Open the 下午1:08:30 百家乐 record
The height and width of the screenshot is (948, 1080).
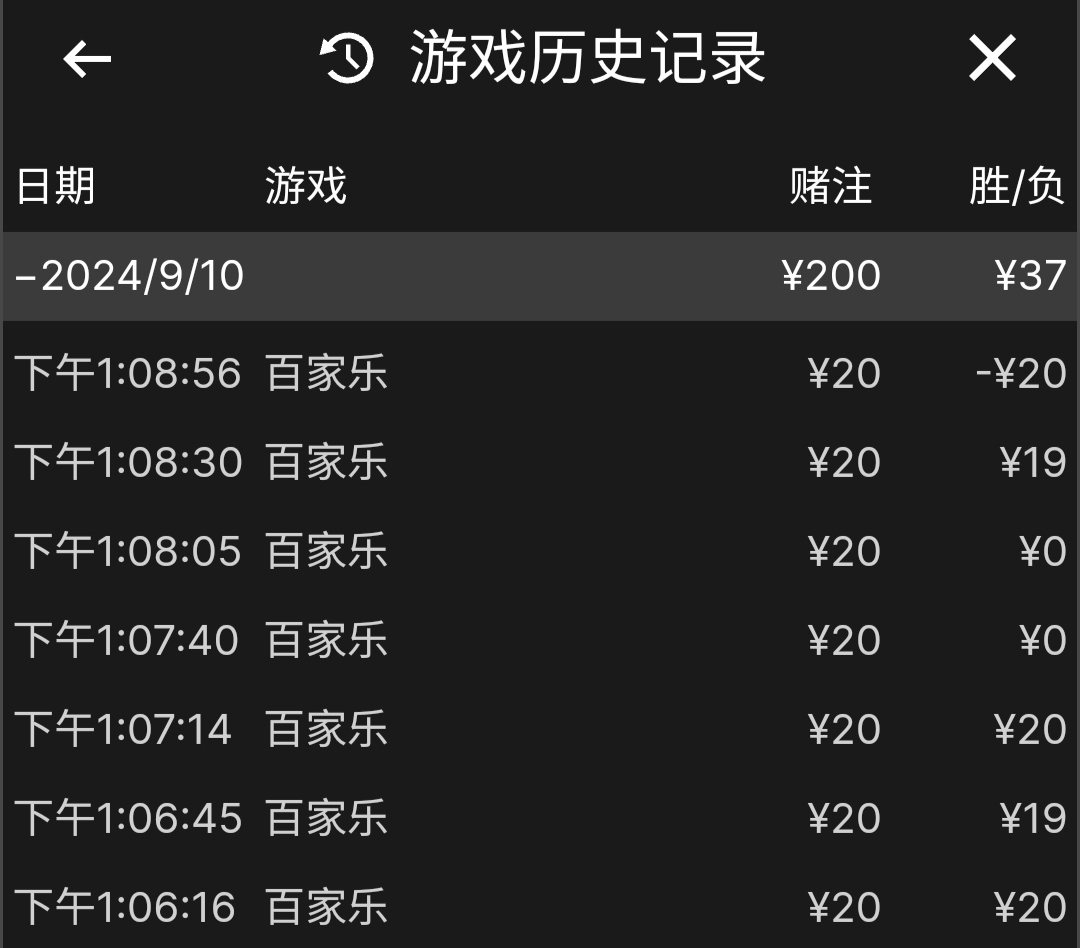(540, 463)
